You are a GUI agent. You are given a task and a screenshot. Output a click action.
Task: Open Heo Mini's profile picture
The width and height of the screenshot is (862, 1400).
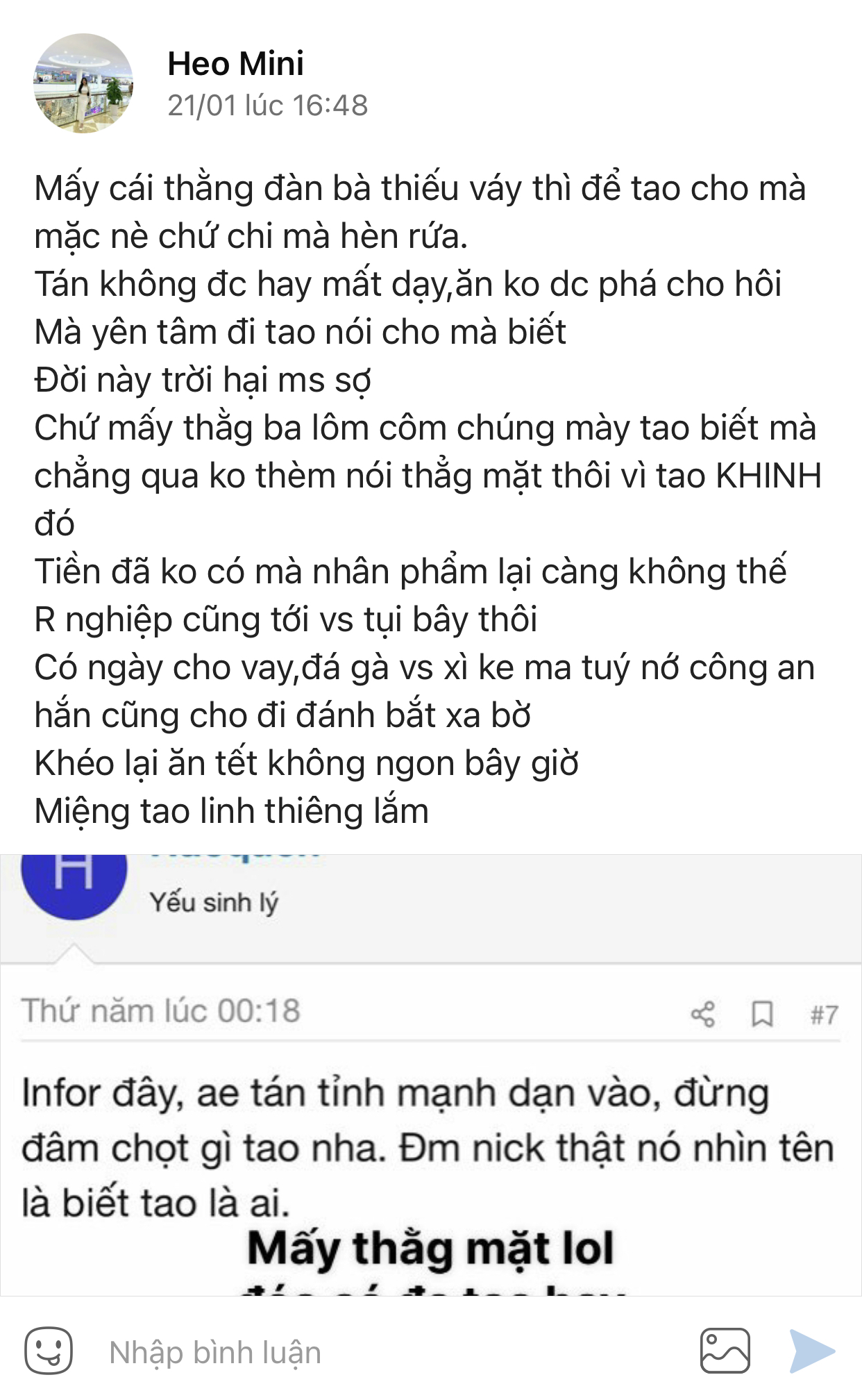[x=83, y=83]
